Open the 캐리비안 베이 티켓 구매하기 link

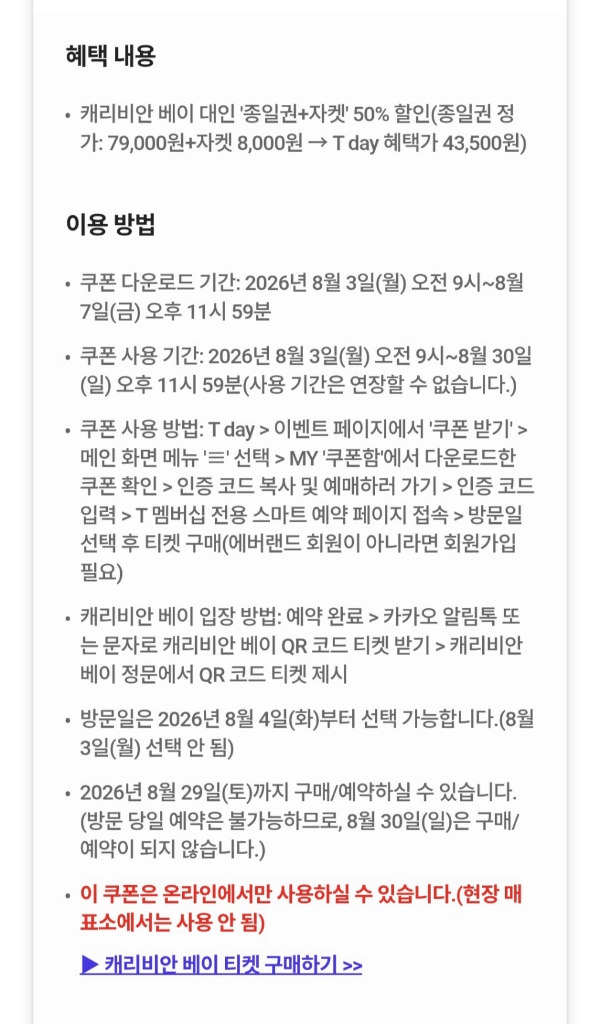tap(221, 964)
